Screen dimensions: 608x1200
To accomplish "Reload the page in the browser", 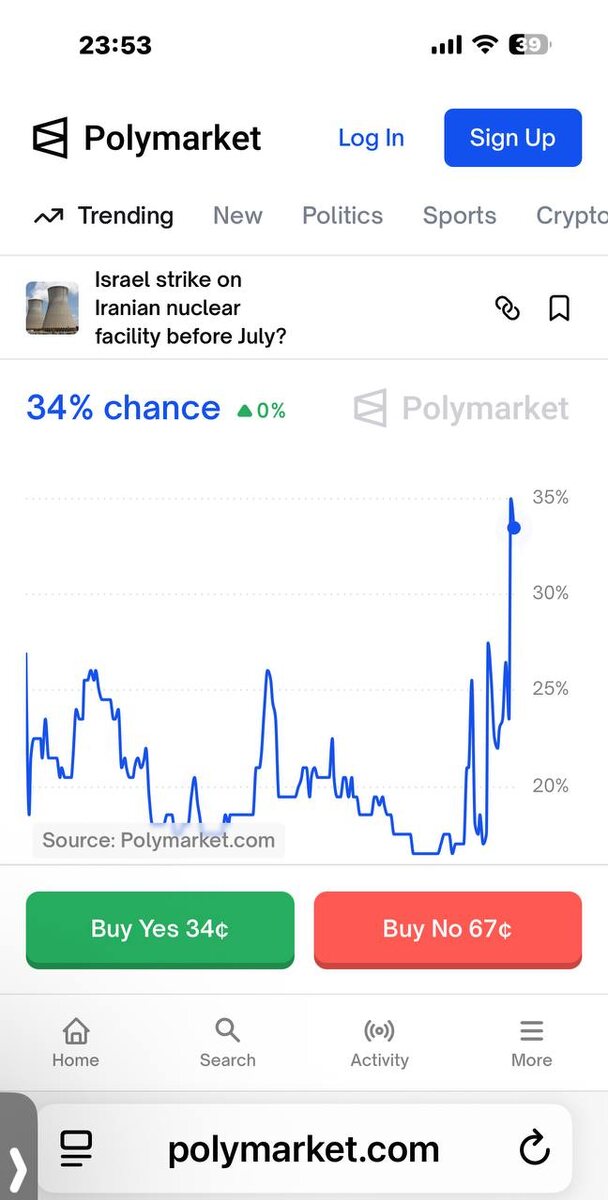I will tap(535, 1148).
